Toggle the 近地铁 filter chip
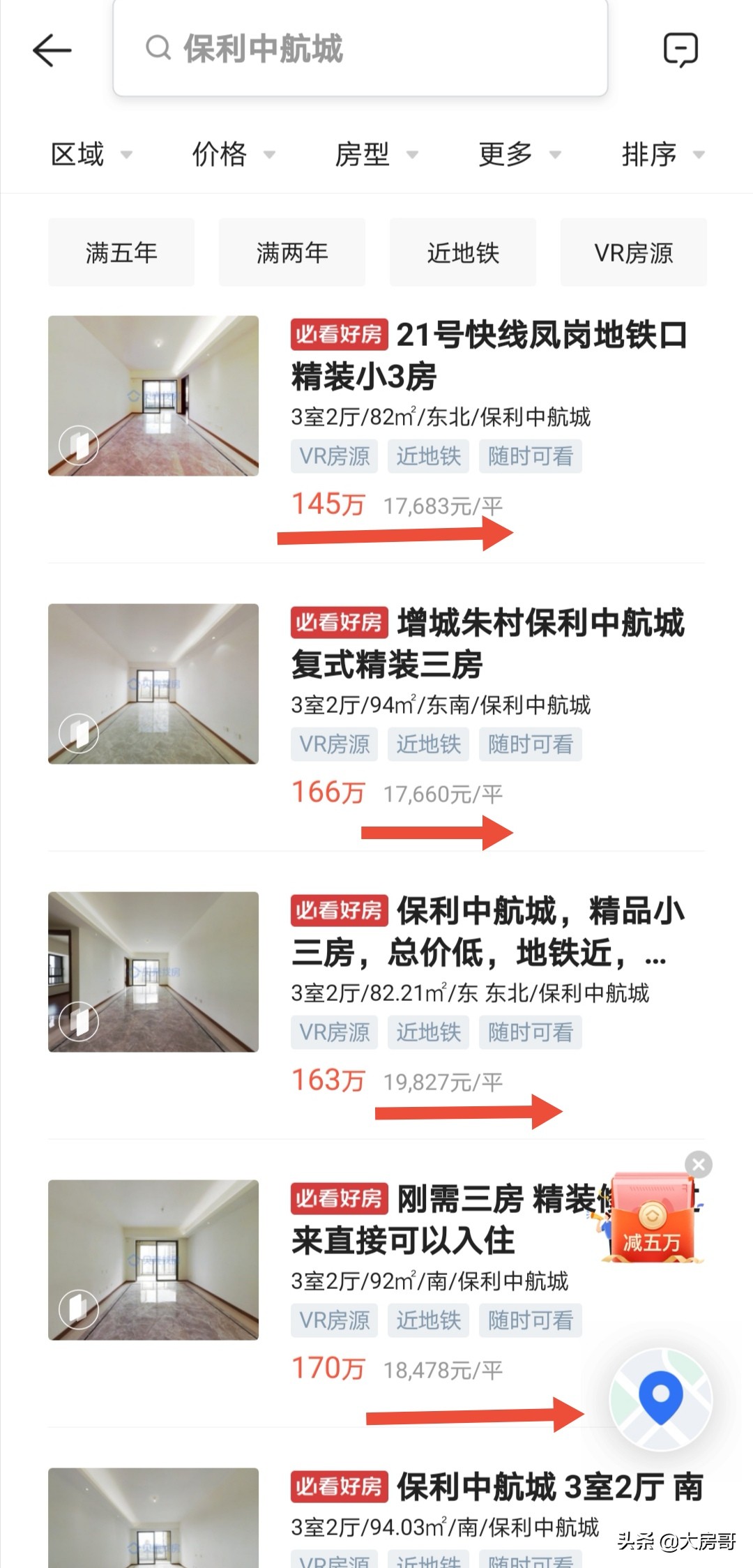This screenshot has height=1568, width=753. pyautogui.click(x=462, y=252)
